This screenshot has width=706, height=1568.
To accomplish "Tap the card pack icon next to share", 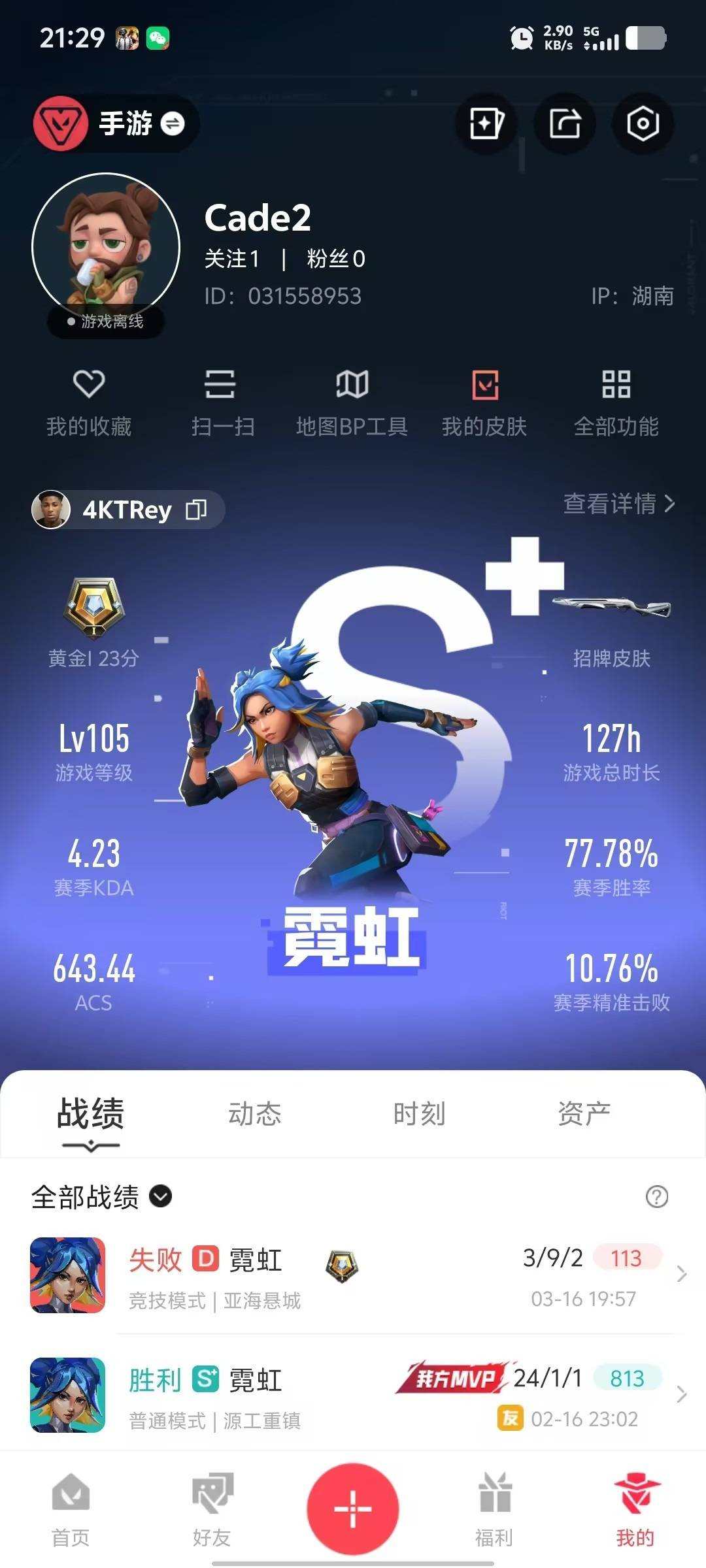I will 487,124.
